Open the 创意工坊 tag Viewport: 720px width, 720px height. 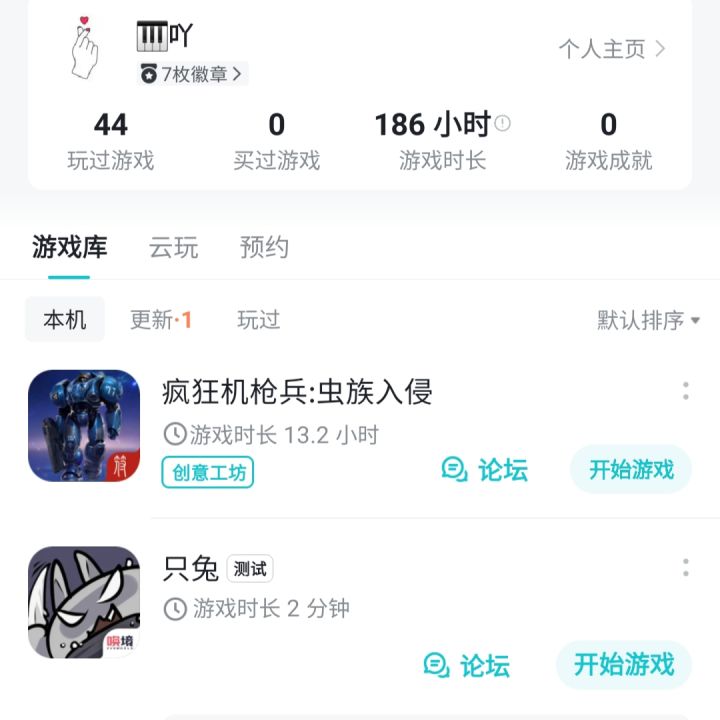(208, 472)
